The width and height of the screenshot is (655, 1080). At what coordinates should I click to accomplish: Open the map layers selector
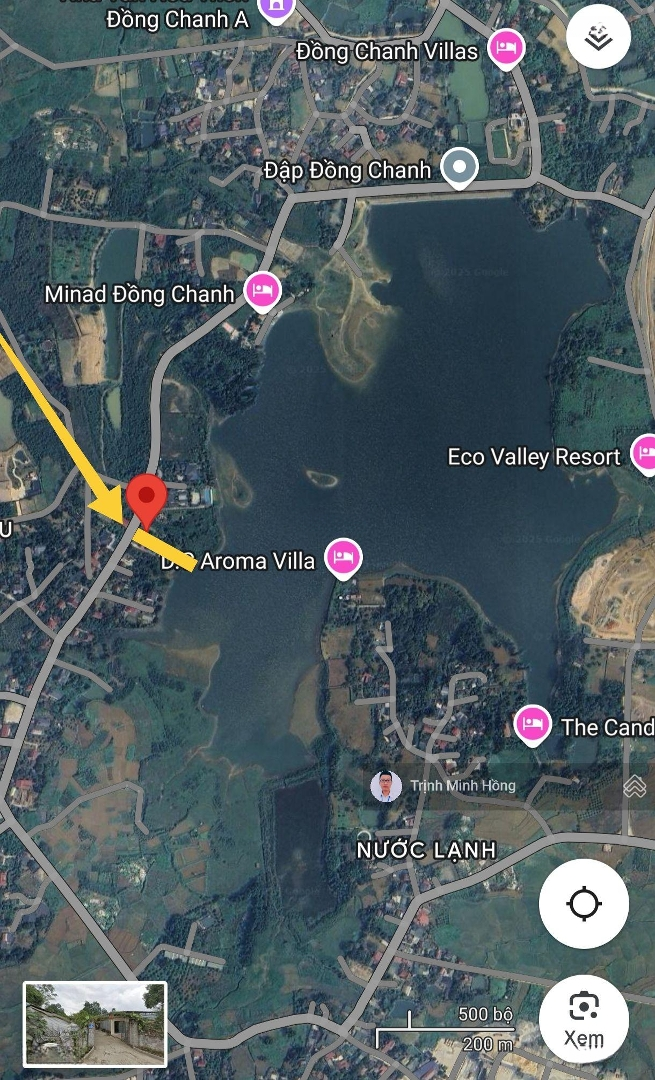pos(598,38)
